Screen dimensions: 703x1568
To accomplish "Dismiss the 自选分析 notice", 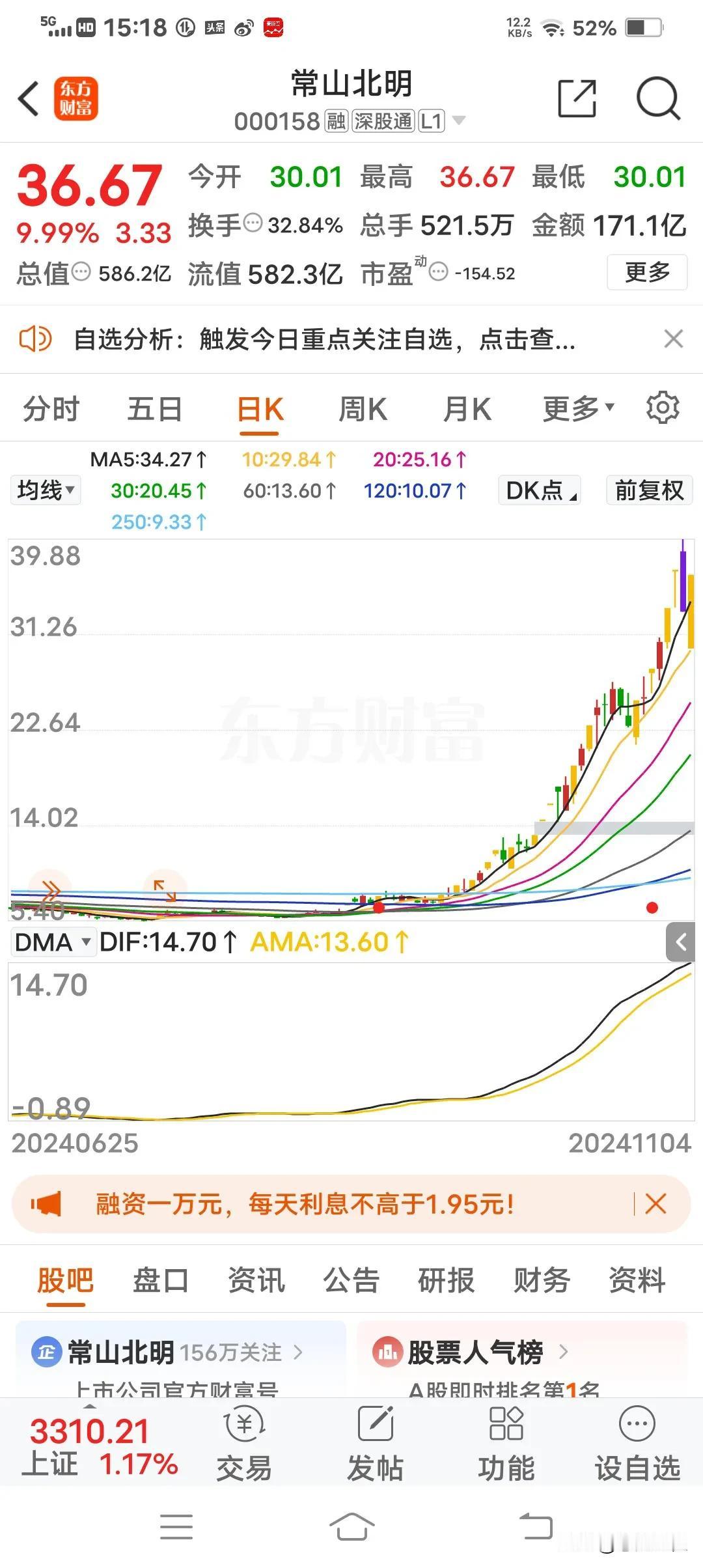I will coord(673,339).
